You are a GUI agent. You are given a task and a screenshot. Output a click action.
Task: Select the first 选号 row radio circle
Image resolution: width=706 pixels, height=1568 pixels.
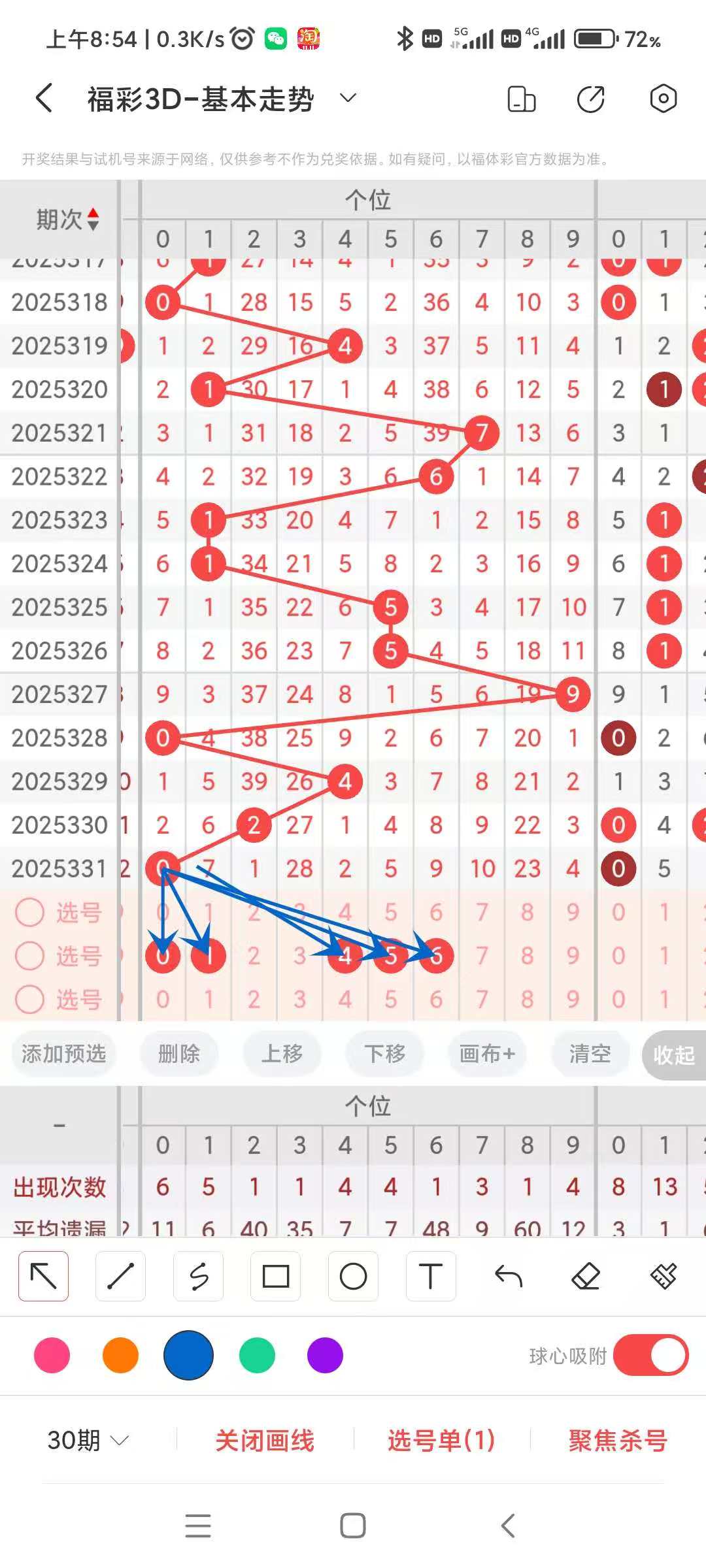pos(29,912)
